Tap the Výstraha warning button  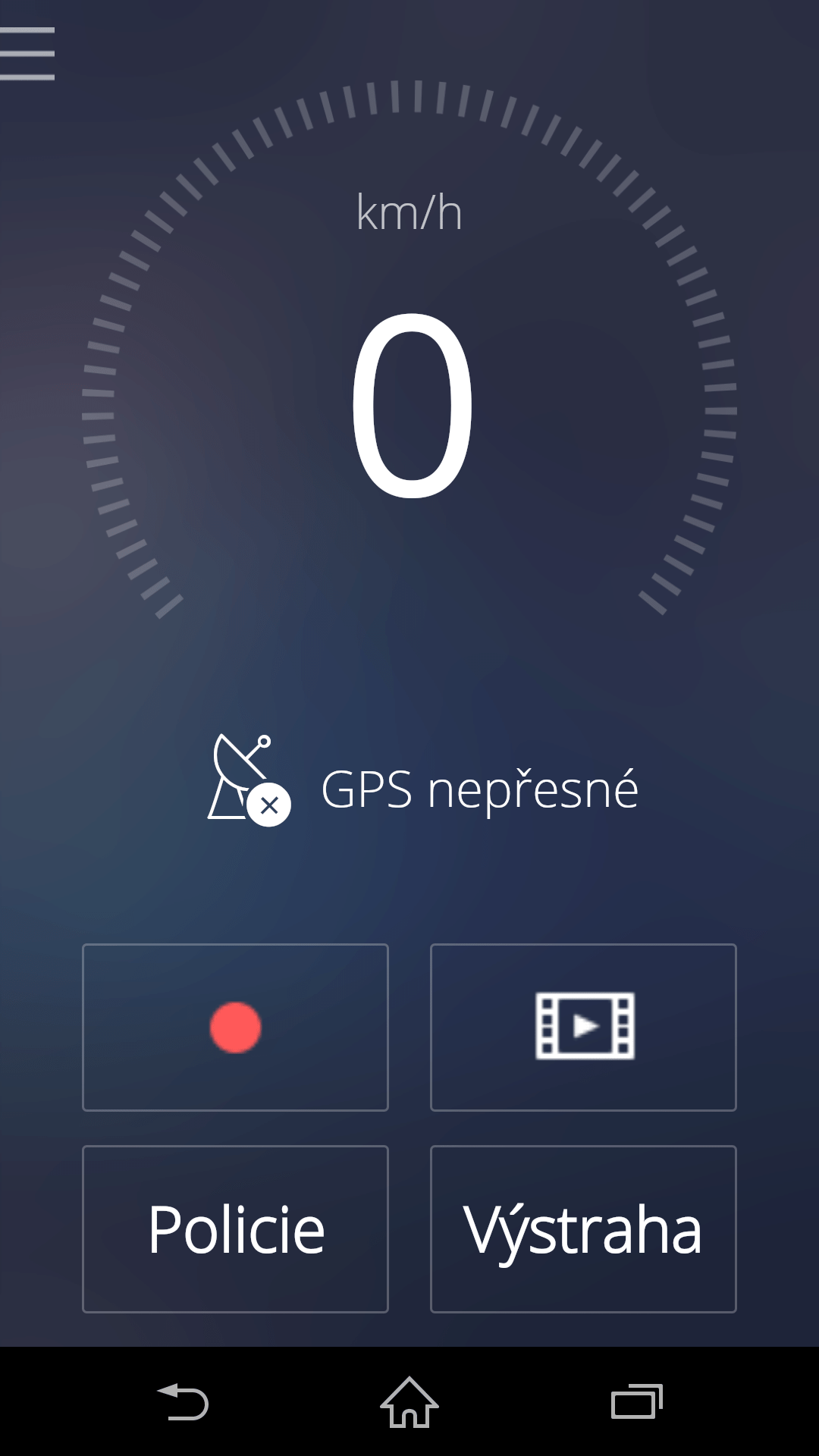(583, 1229)
